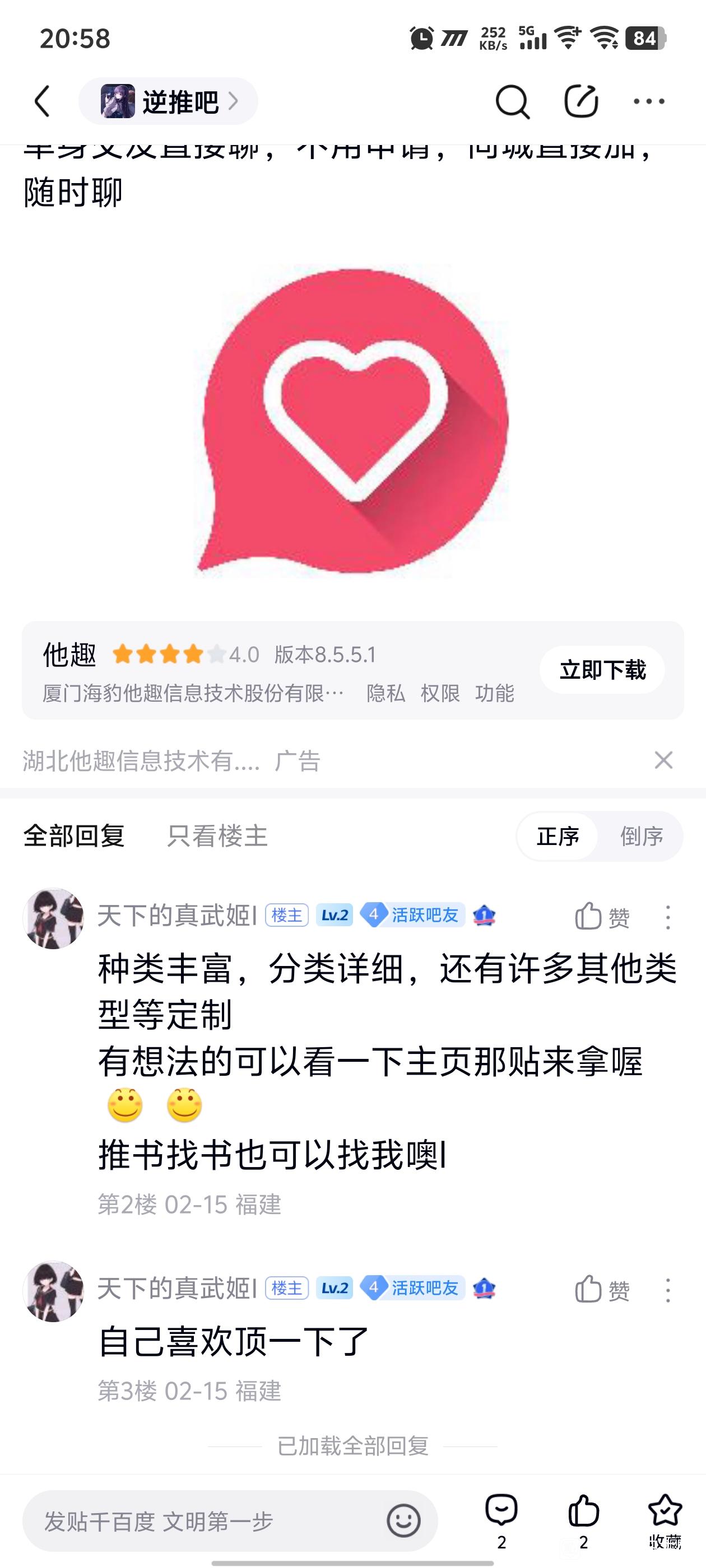Image resolution: width=706 pixels, height=1568 pixels.
Task: Select 全部回复 tab
Action: tap(74, 836)
